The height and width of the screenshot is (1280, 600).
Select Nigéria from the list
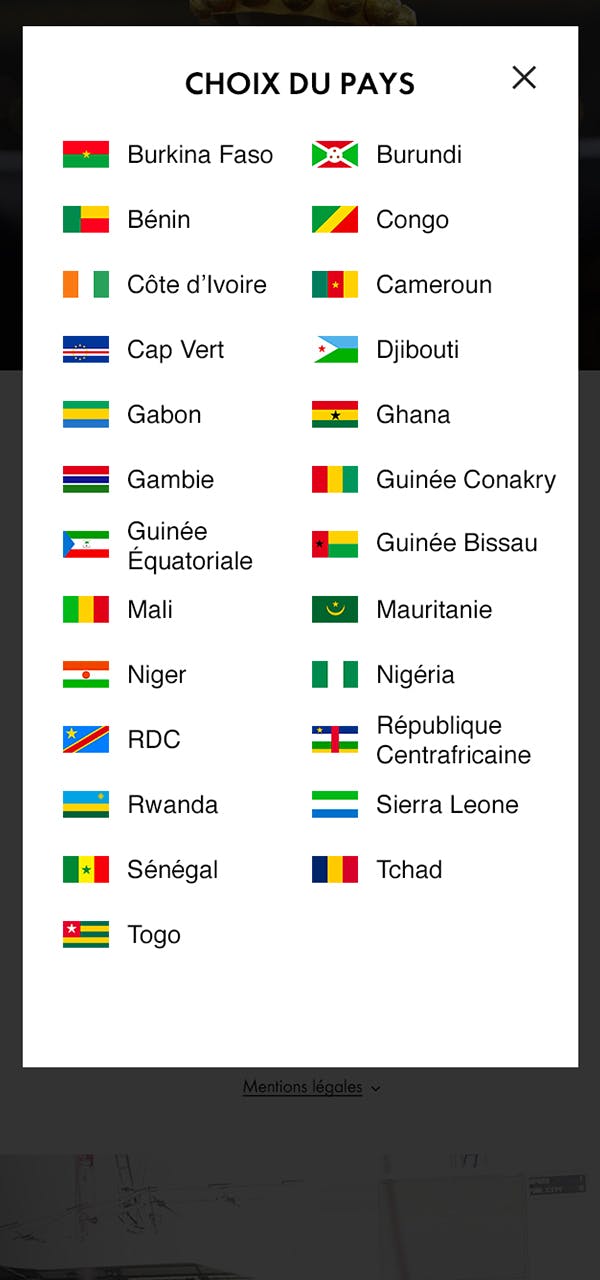click(415, 675)
